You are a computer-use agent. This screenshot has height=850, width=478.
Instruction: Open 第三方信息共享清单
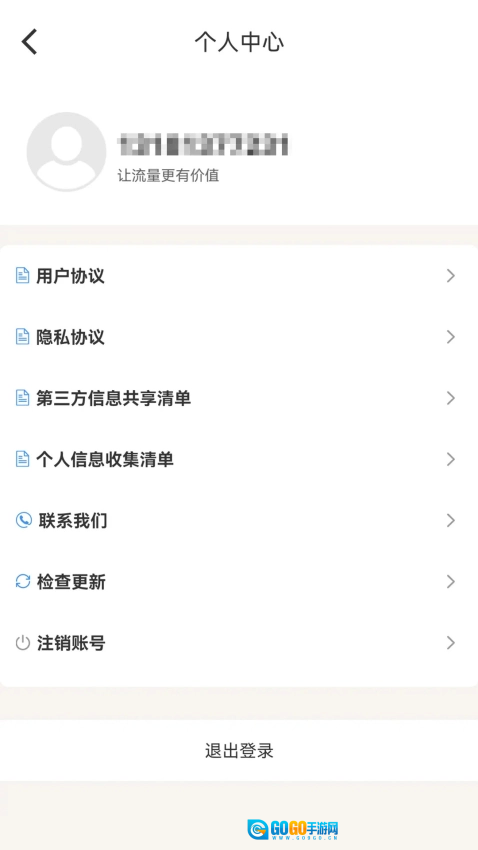(x=239, y=398)
